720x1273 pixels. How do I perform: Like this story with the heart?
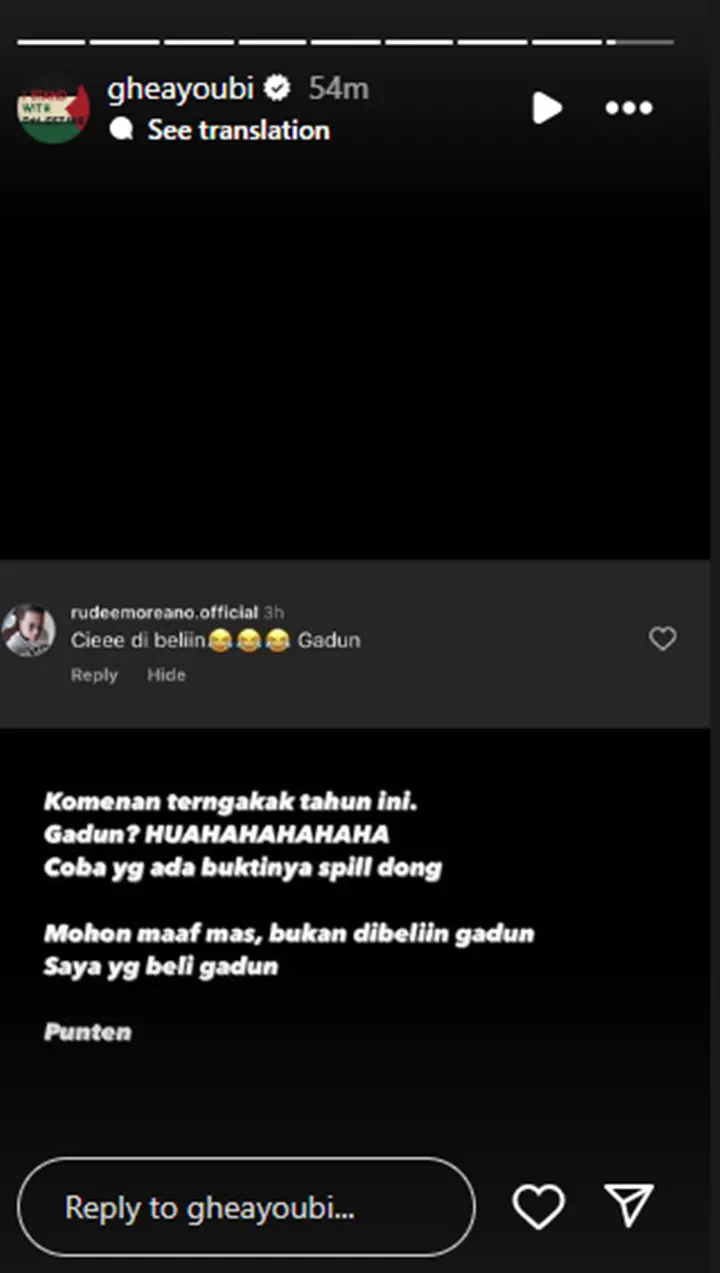click(538, 1207)
